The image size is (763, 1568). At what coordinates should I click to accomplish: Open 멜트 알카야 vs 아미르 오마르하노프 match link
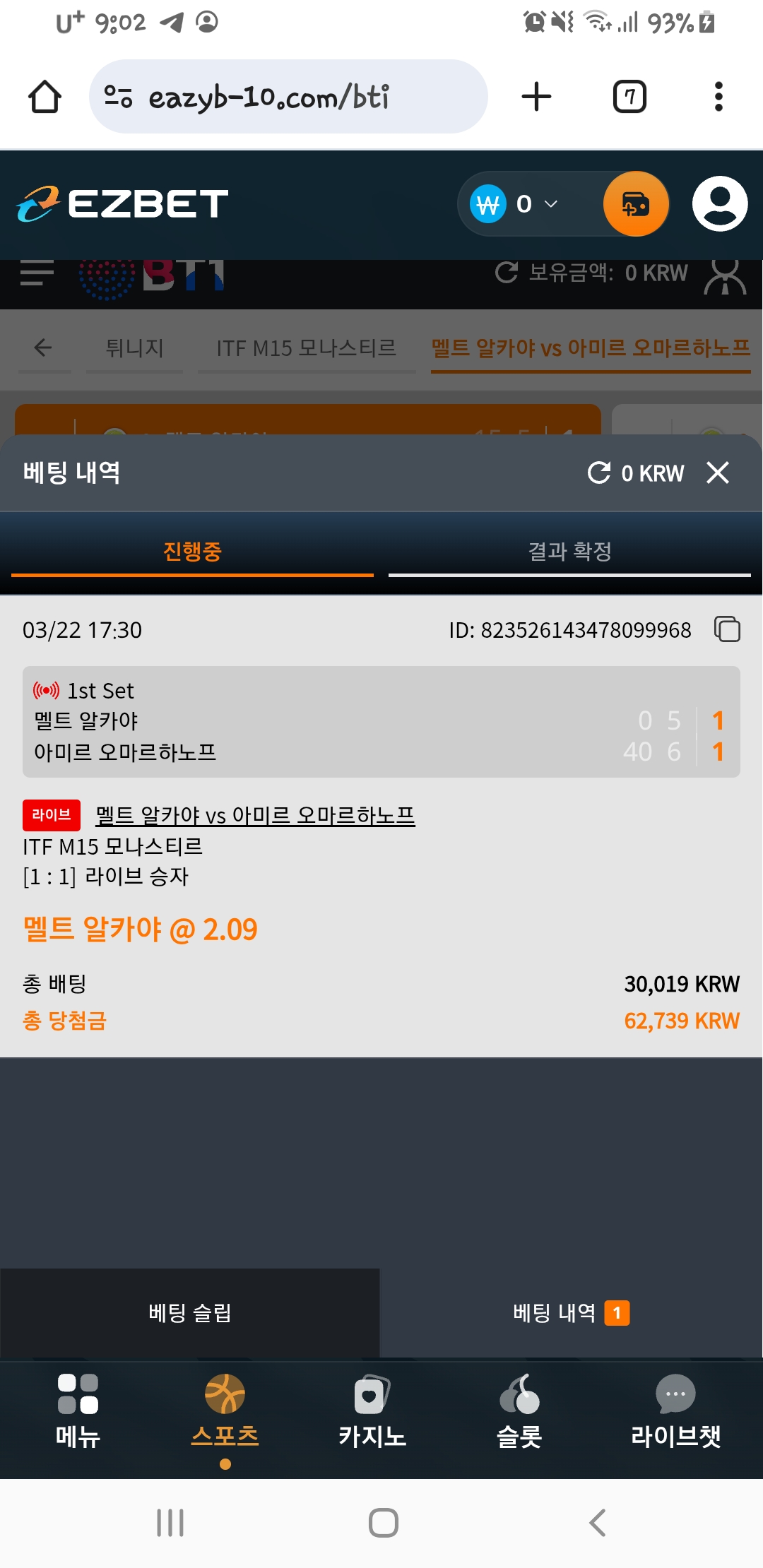click(255, 815)
